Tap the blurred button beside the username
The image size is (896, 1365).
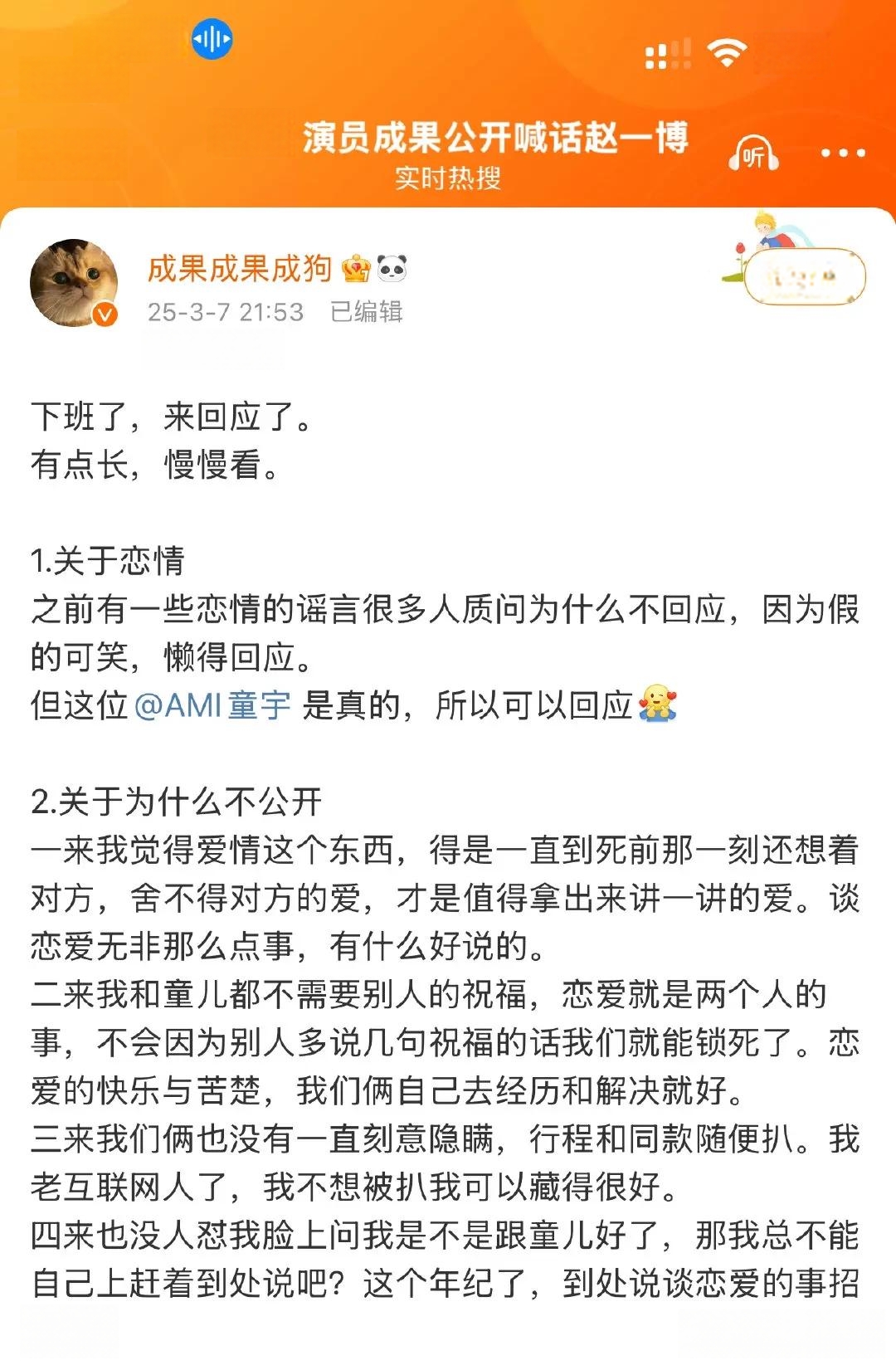[804, 276]
